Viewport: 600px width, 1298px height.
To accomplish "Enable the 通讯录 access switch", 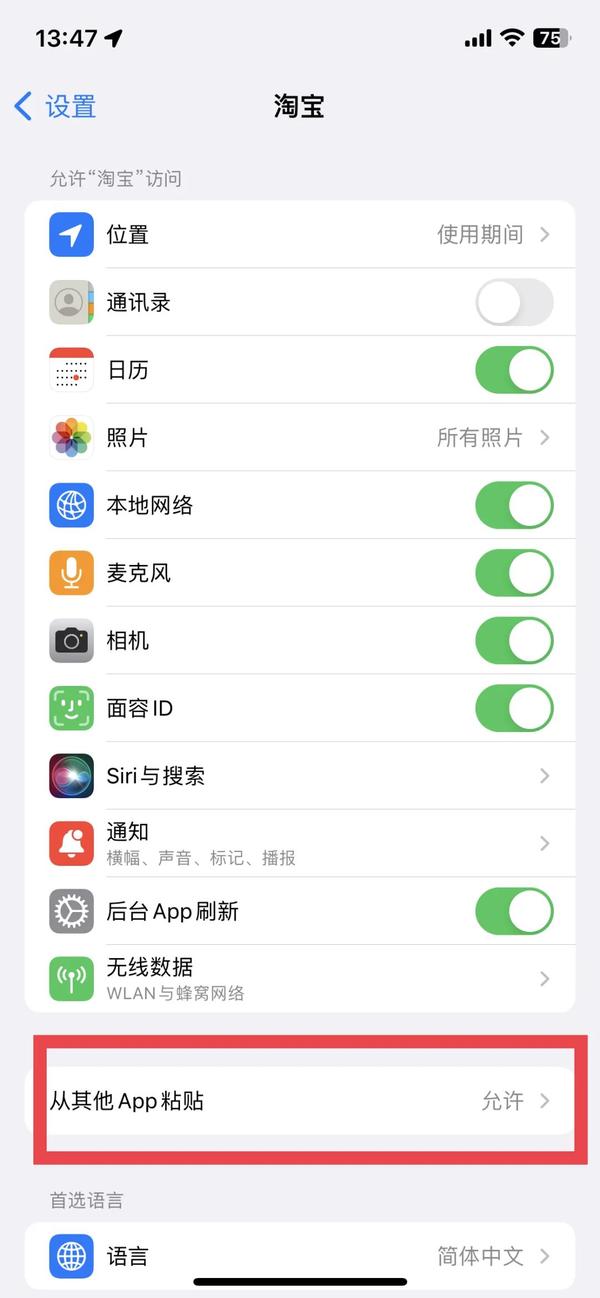I will [x=513, y=303].
